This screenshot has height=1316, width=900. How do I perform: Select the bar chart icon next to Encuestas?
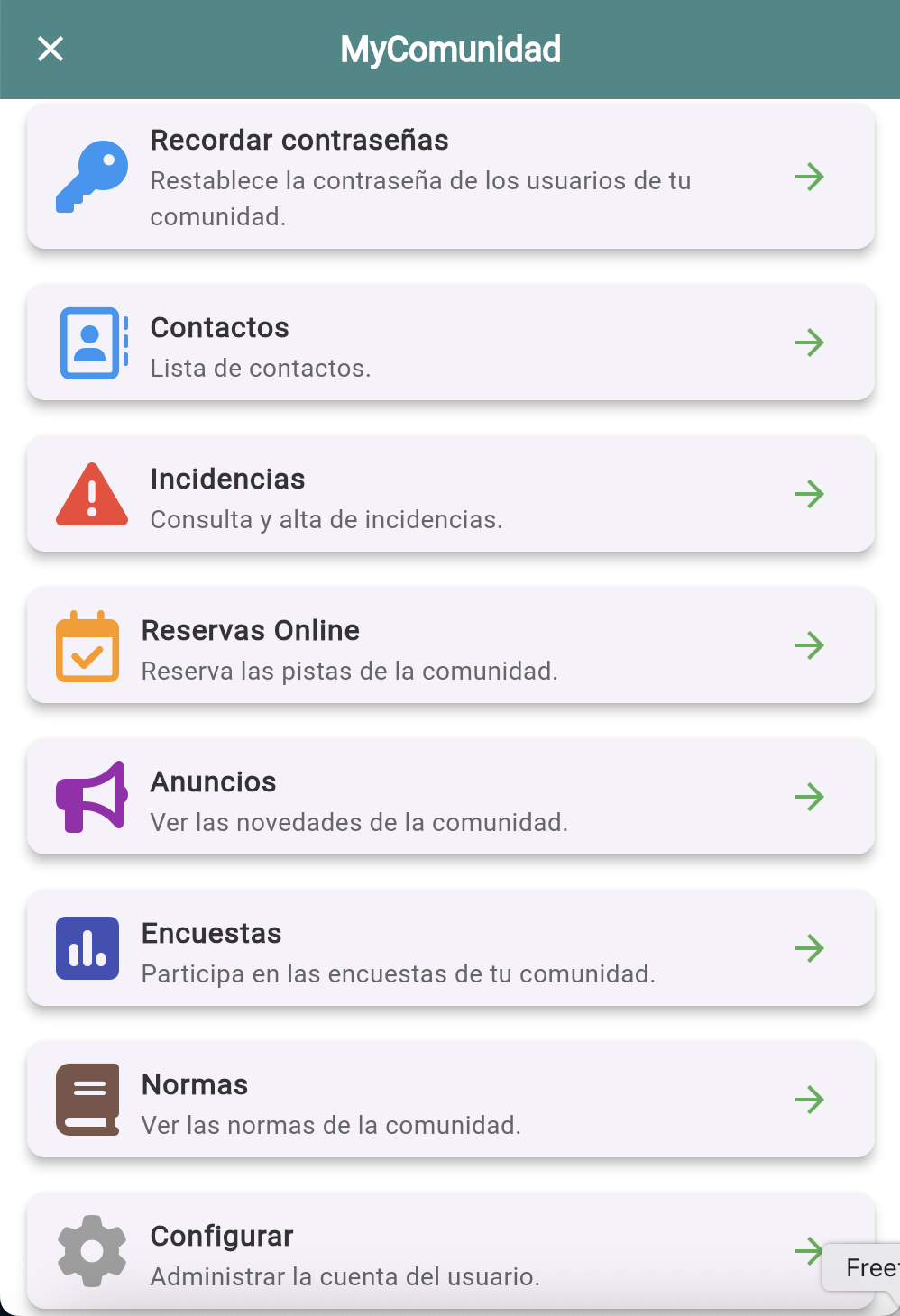tap(87, 948)
